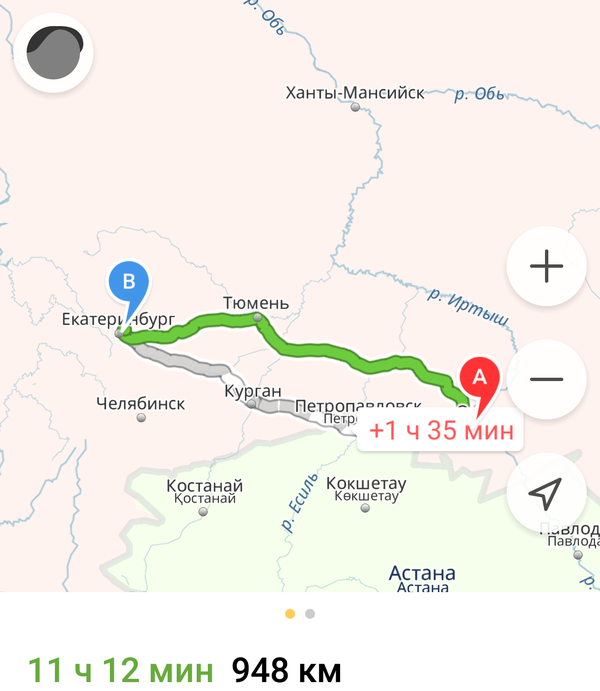This screenshot has width=600, height=691.
Task: Tap starting point marker A
Action: [x=479, y=379]
